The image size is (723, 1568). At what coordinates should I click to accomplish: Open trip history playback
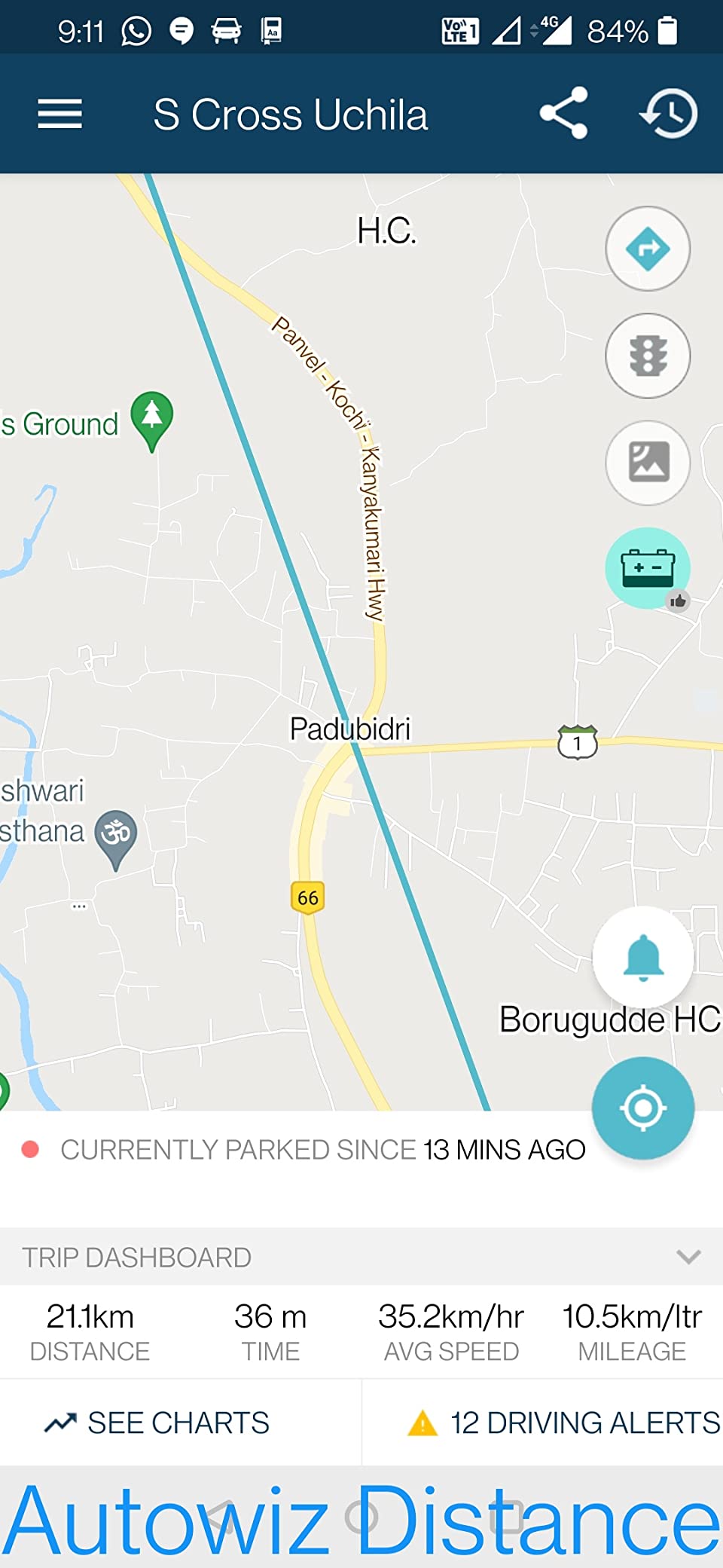667,114
